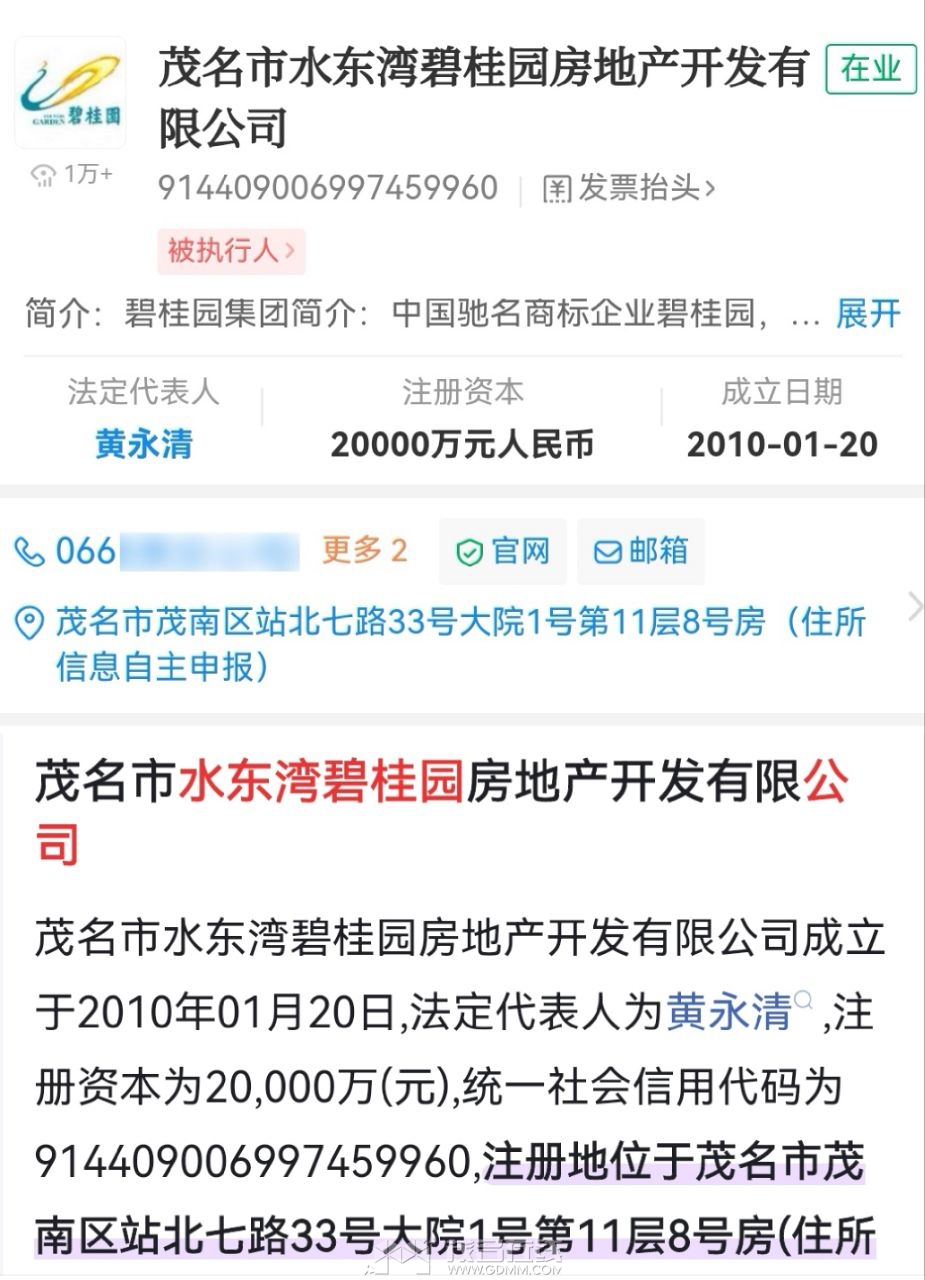Open 发票抬头 invoice title info

tap(629, 188)
